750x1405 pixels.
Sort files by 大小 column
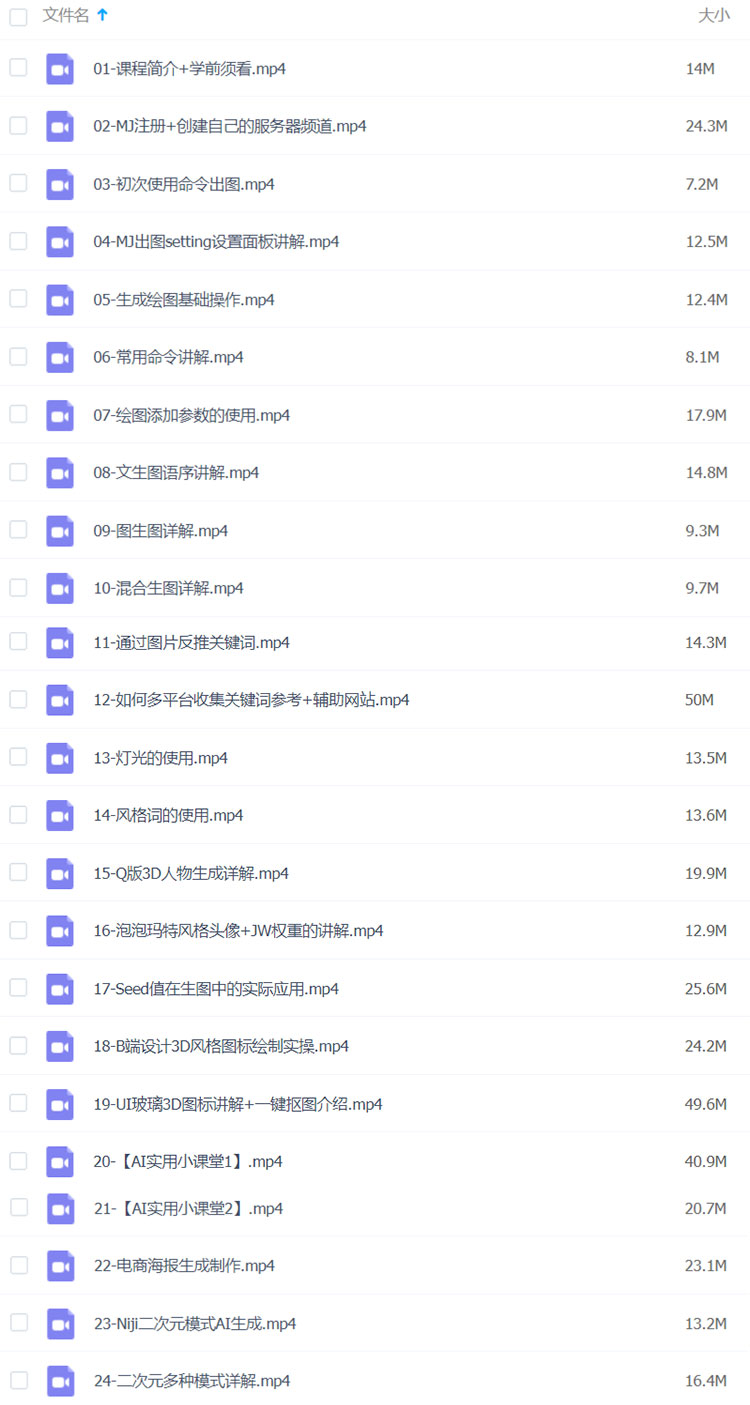point(713,15)
